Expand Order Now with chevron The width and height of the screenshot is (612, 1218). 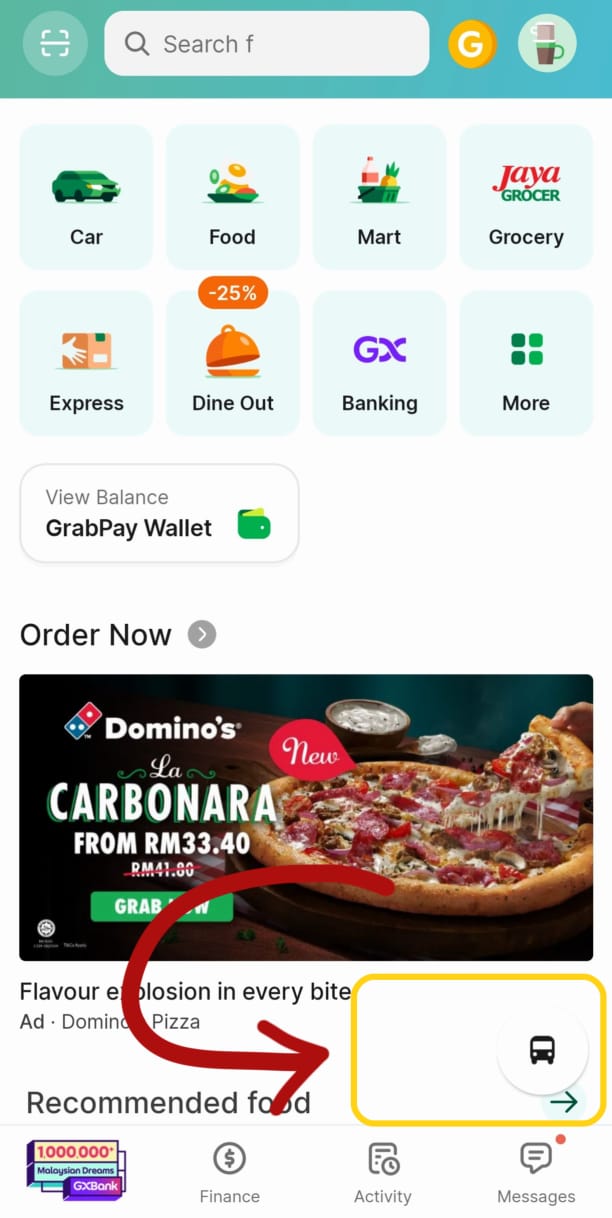(202, 635)
